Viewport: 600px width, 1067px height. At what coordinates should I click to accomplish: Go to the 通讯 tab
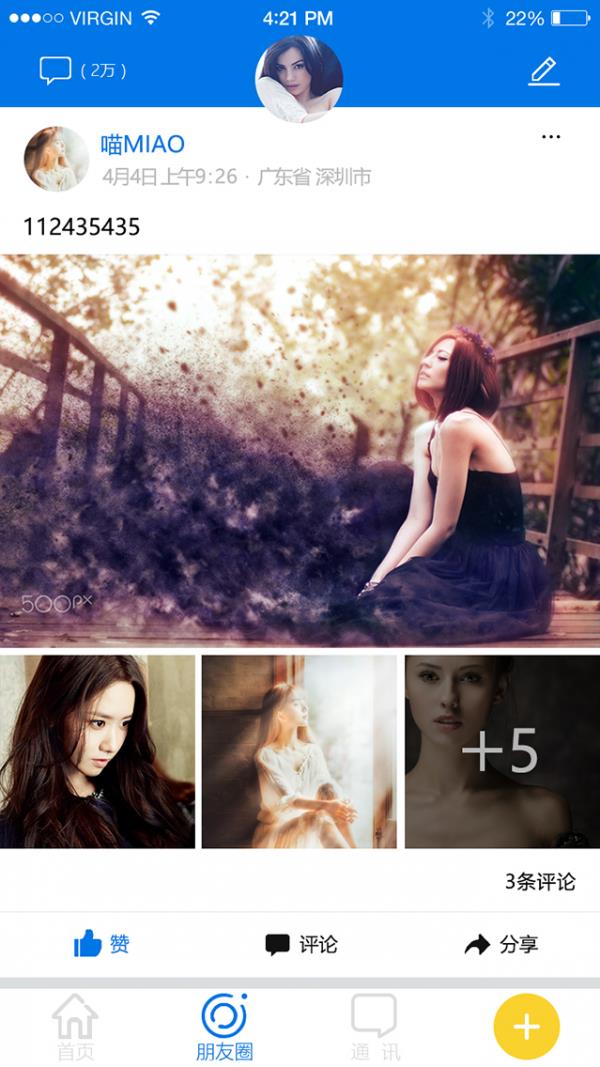375,1027
